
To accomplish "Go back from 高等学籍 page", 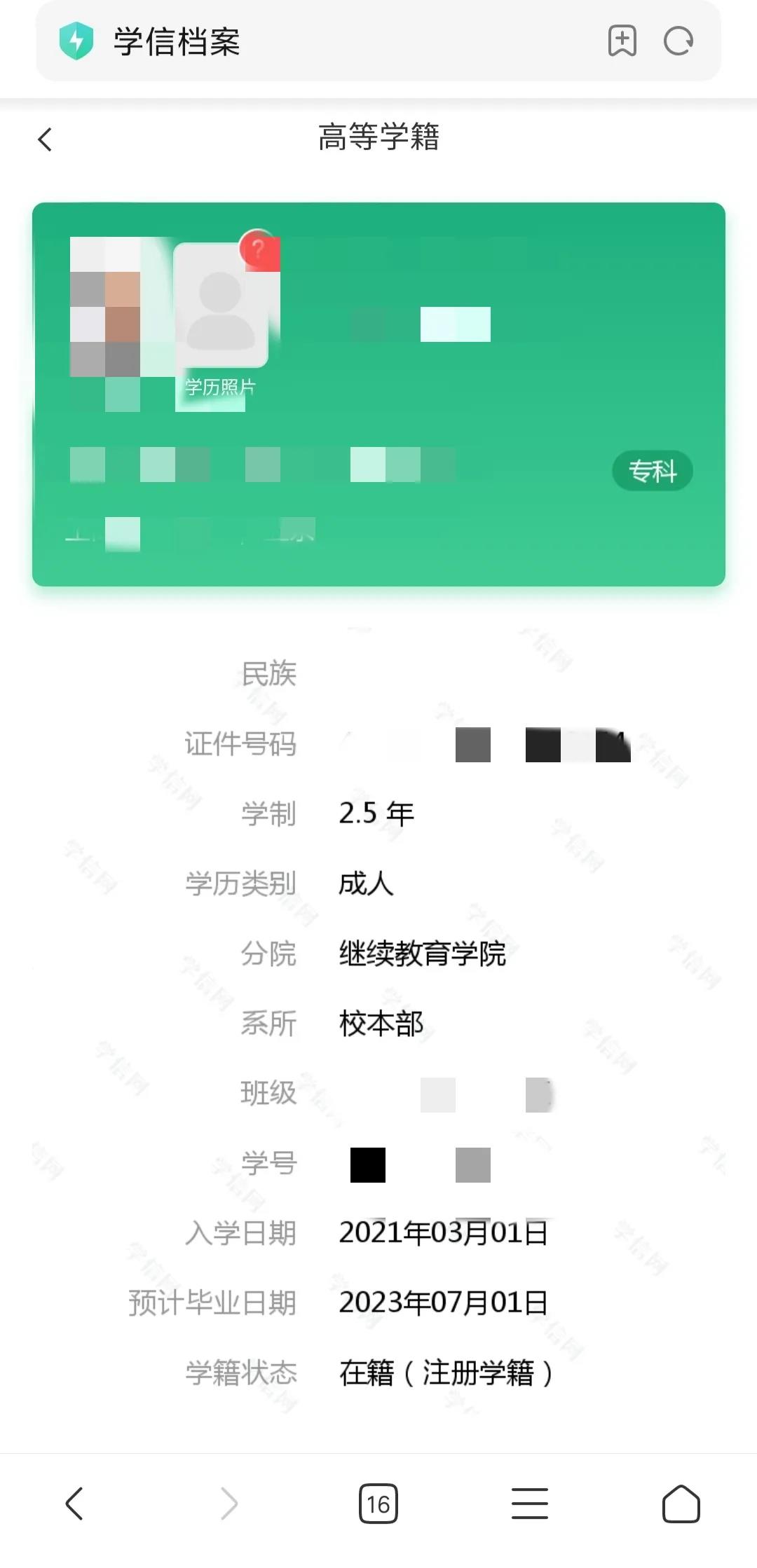I will click(46, 139).
